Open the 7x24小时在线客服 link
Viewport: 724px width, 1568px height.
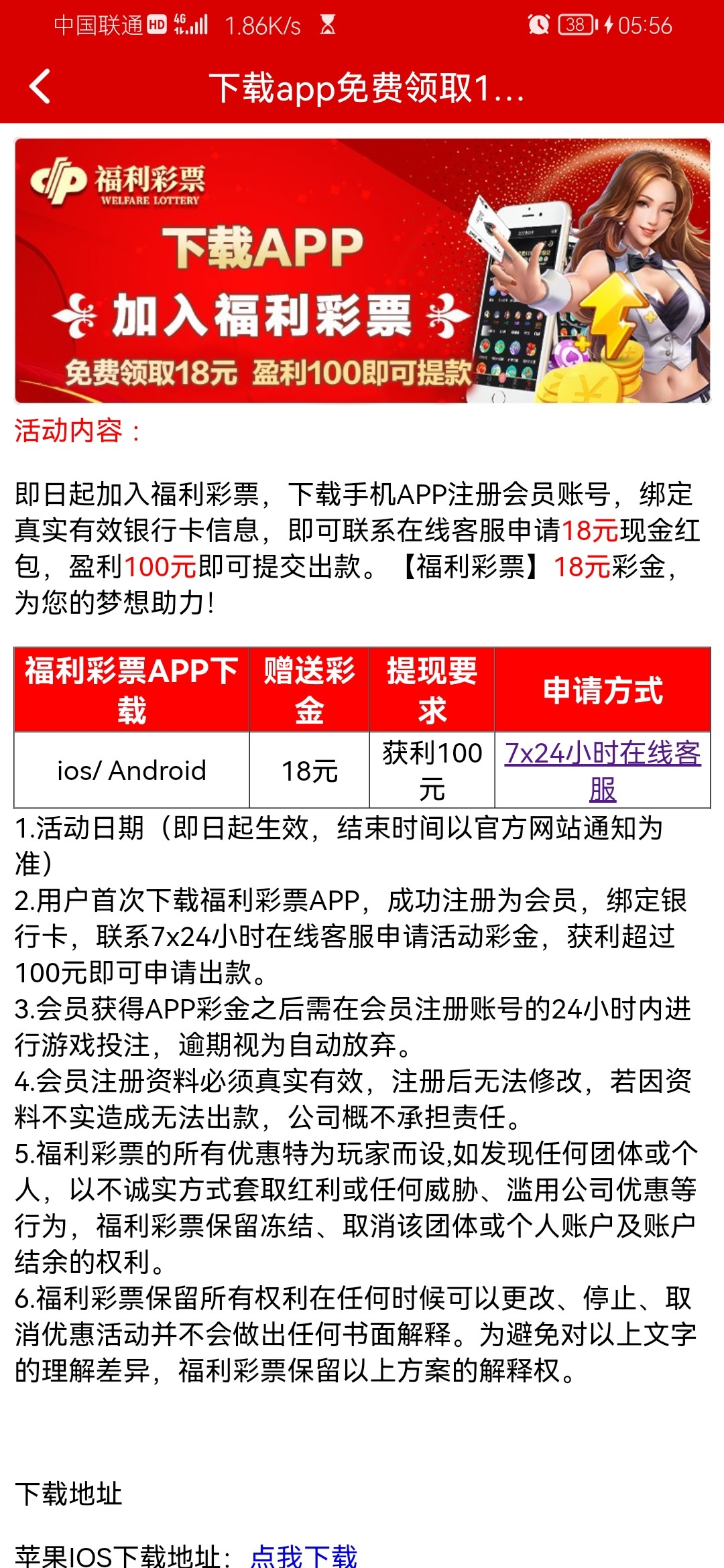click(x=602, y=755)
